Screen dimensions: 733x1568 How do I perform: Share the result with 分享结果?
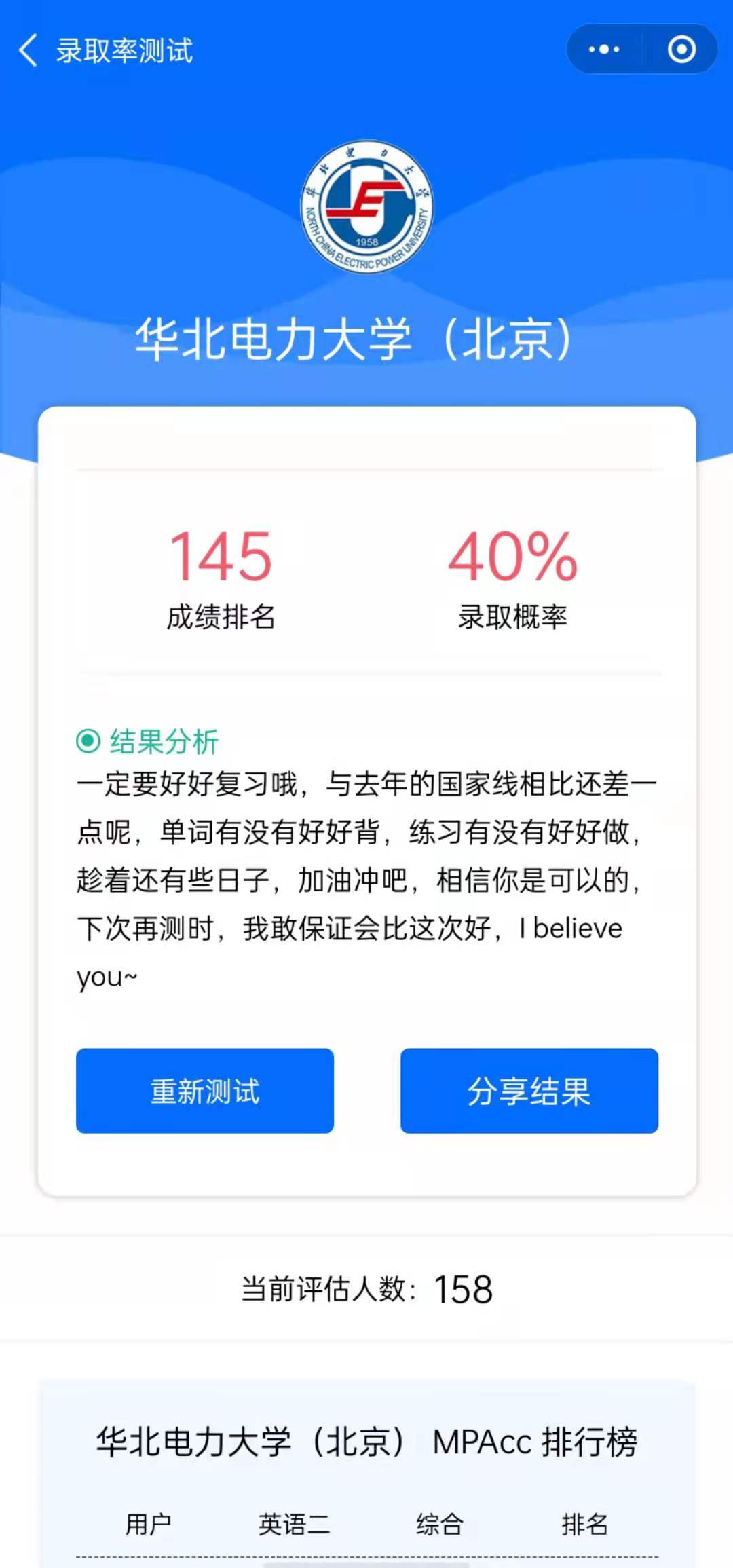[529, 1091]
